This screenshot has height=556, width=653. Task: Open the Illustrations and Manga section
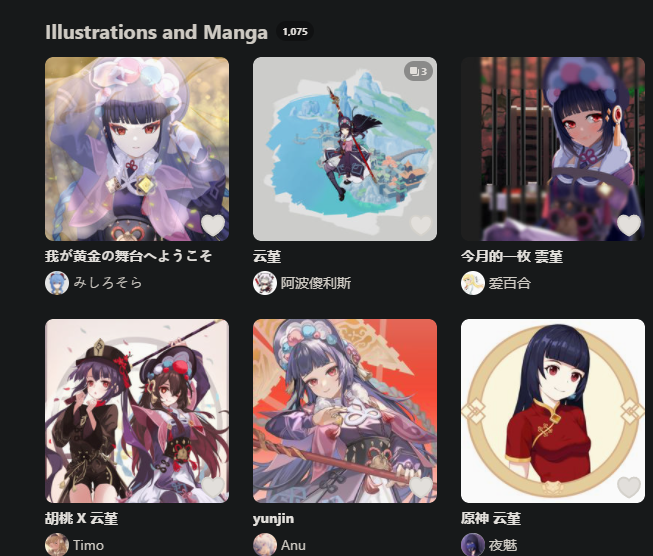click(x=156, y=32)
